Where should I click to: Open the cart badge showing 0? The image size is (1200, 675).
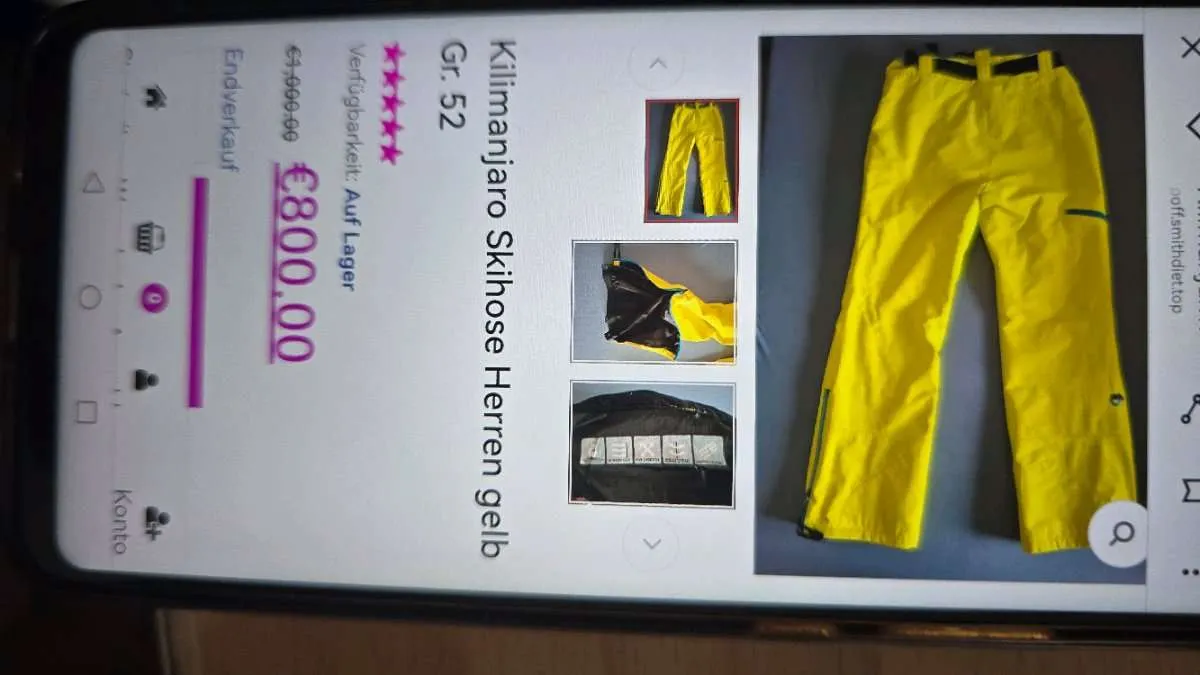click(154, 298)
